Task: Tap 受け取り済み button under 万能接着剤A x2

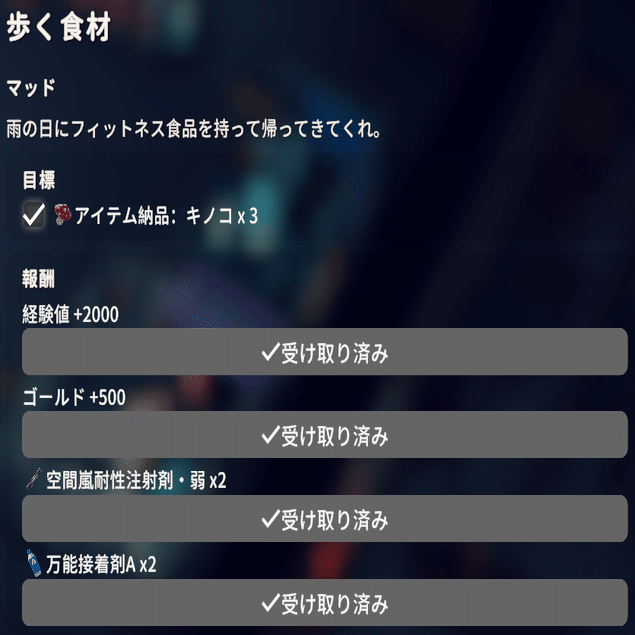Action: tap(324, 602)
